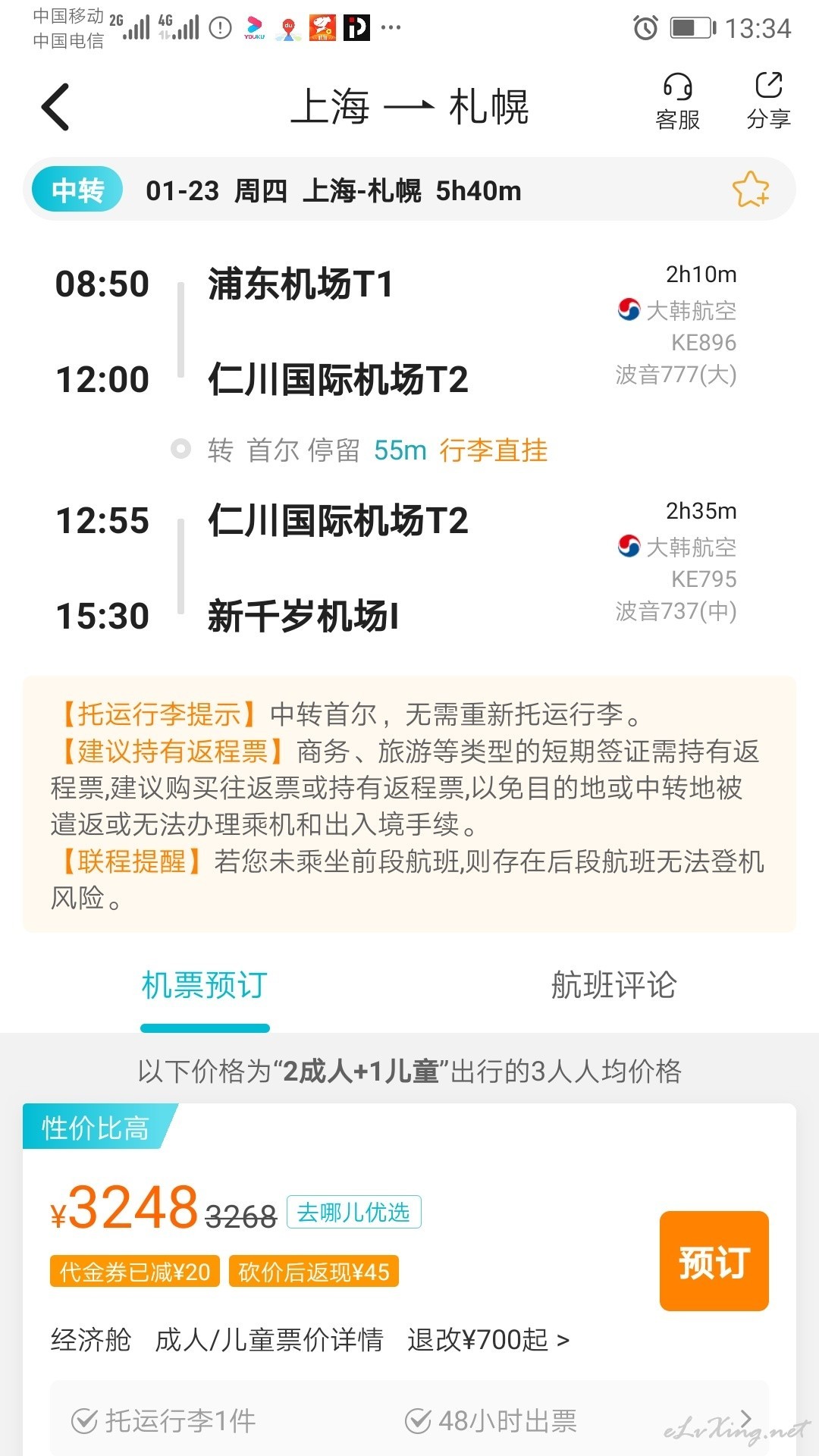Switch to the 航班评论 tab
819x1456 pixels.
pos(613,985)
